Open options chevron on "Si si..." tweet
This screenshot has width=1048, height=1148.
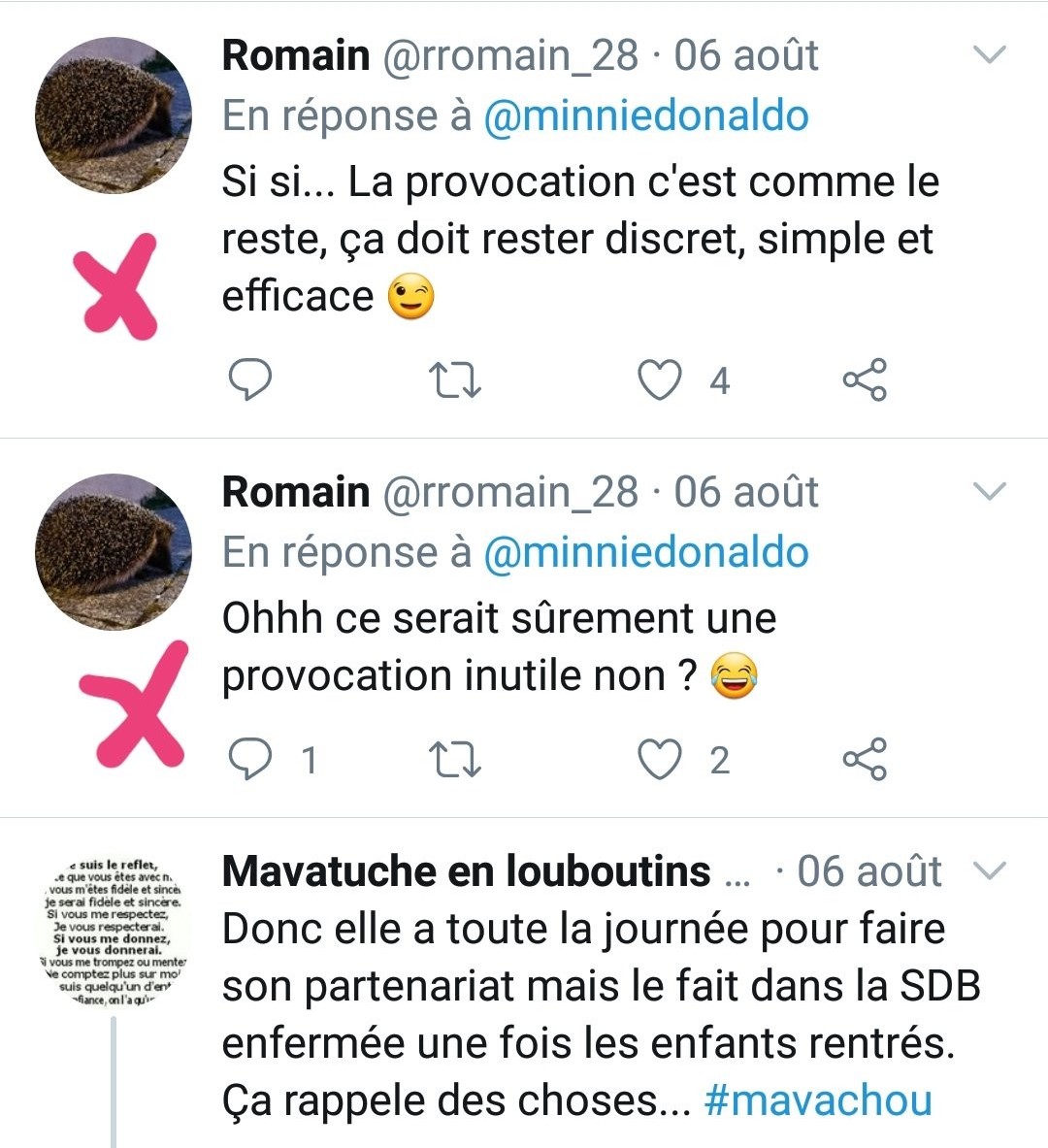[989, 55]
